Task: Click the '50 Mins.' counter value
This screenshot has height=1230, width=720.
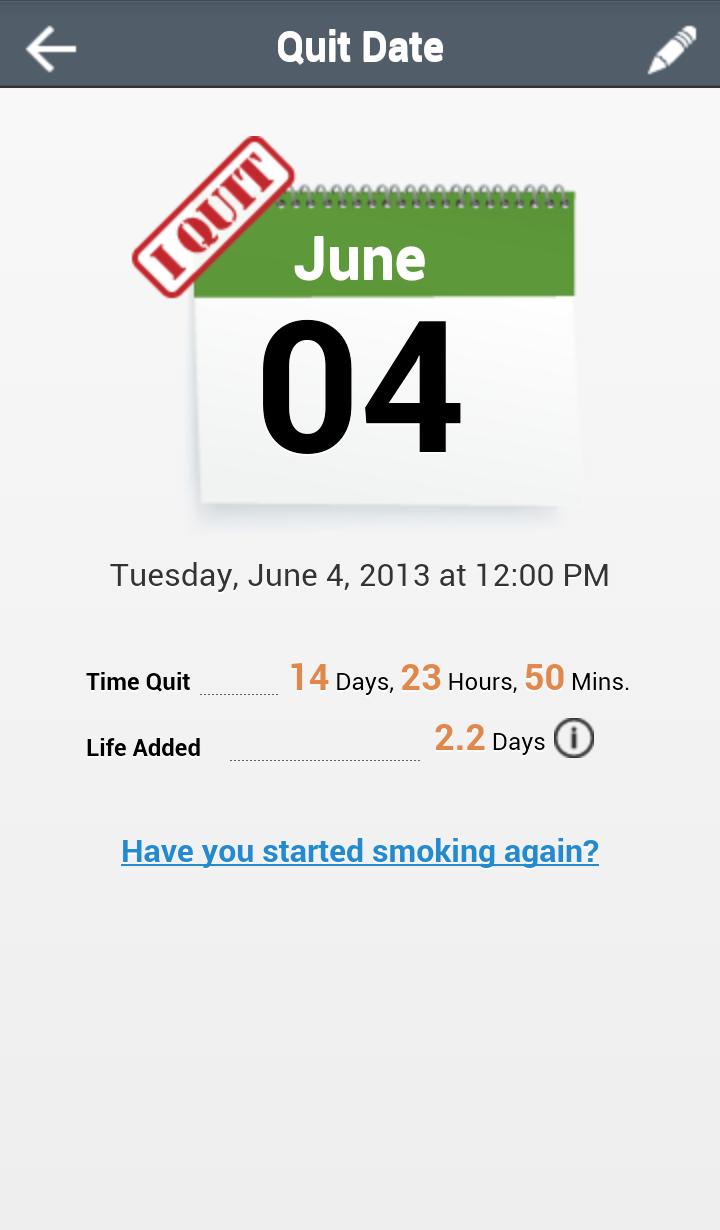Action: pos(545,678)
